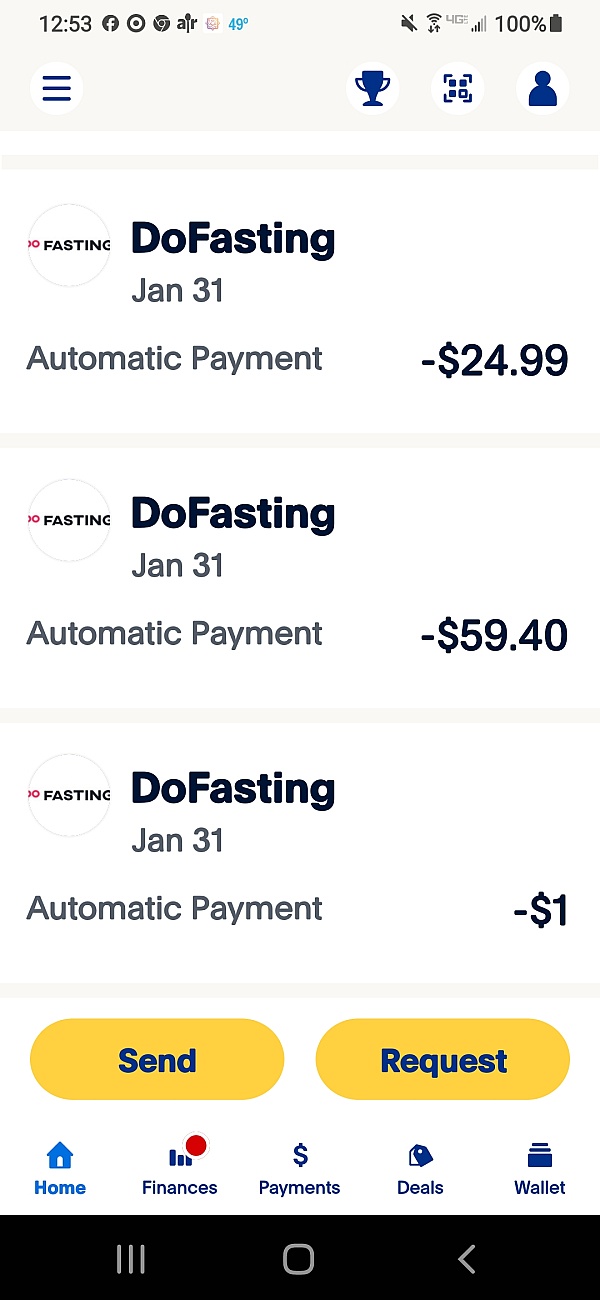Switch to the Deals tab
This screenshot has height=1300, width=600.
[x=420, y=1171]
